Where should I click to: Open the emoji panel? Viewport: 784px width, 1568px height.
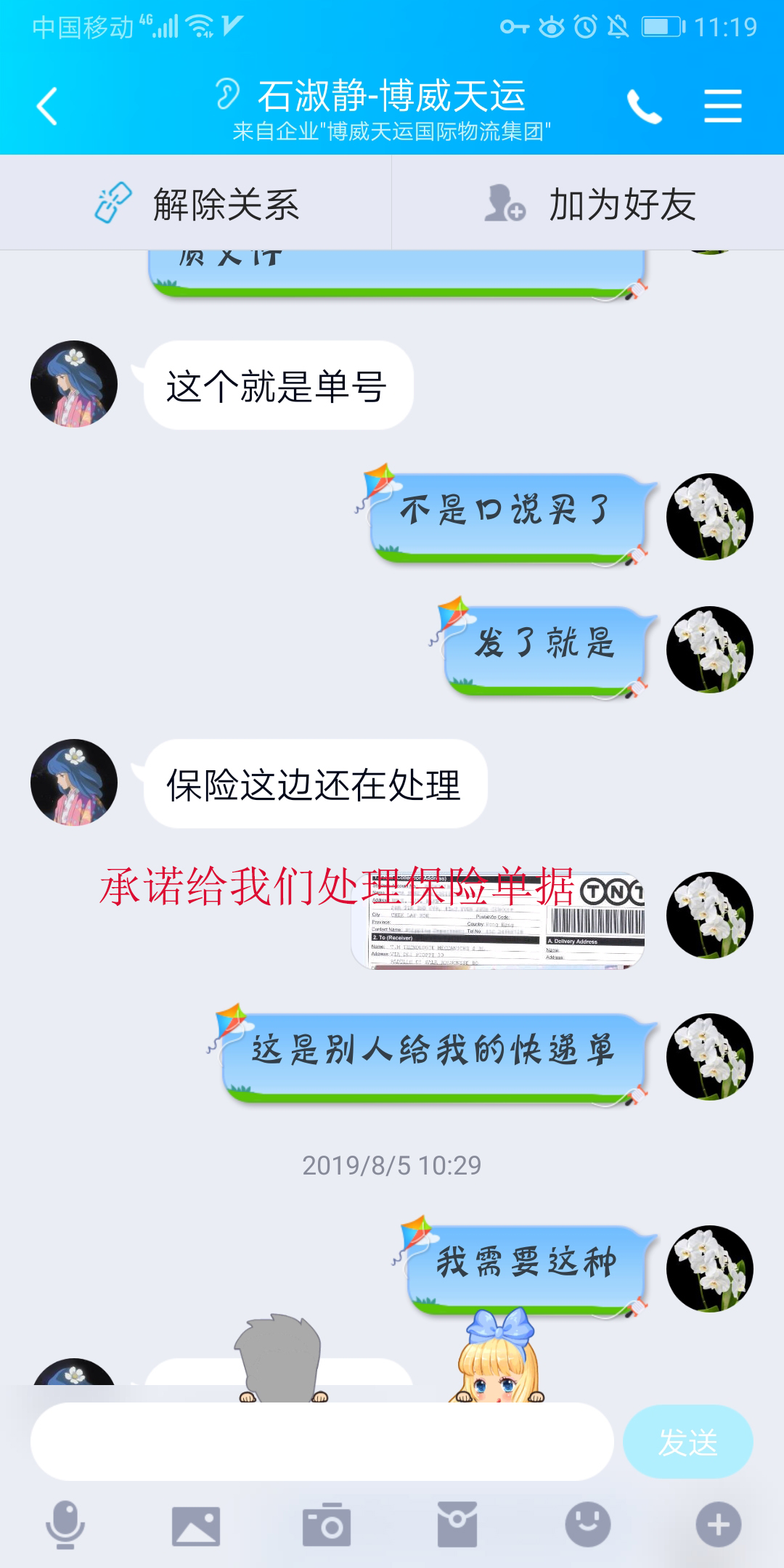(588, 1524)
